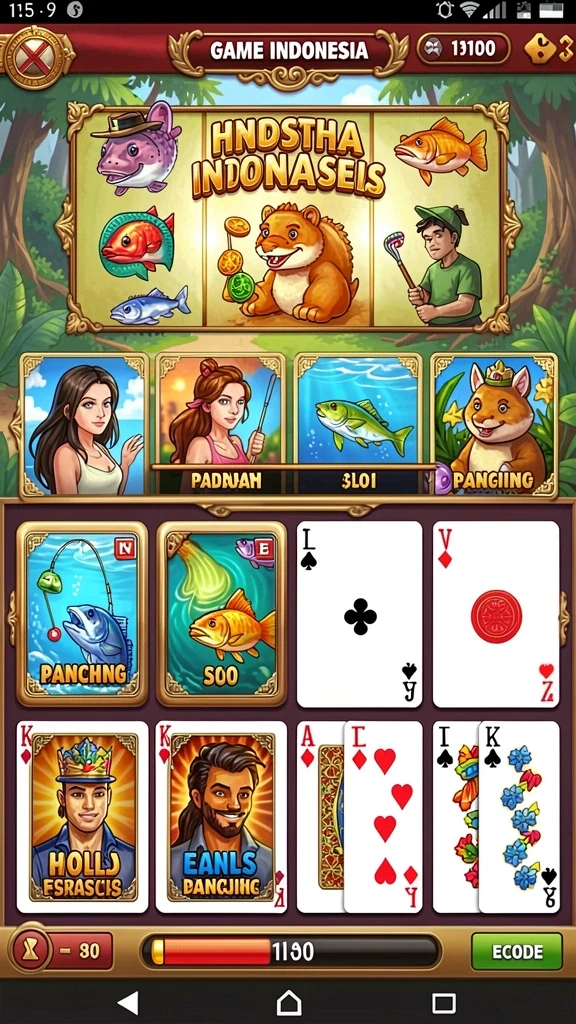Go back with the system back button
The image size is (576, 1024).
pyautogui.click(x=129, y=1002)
